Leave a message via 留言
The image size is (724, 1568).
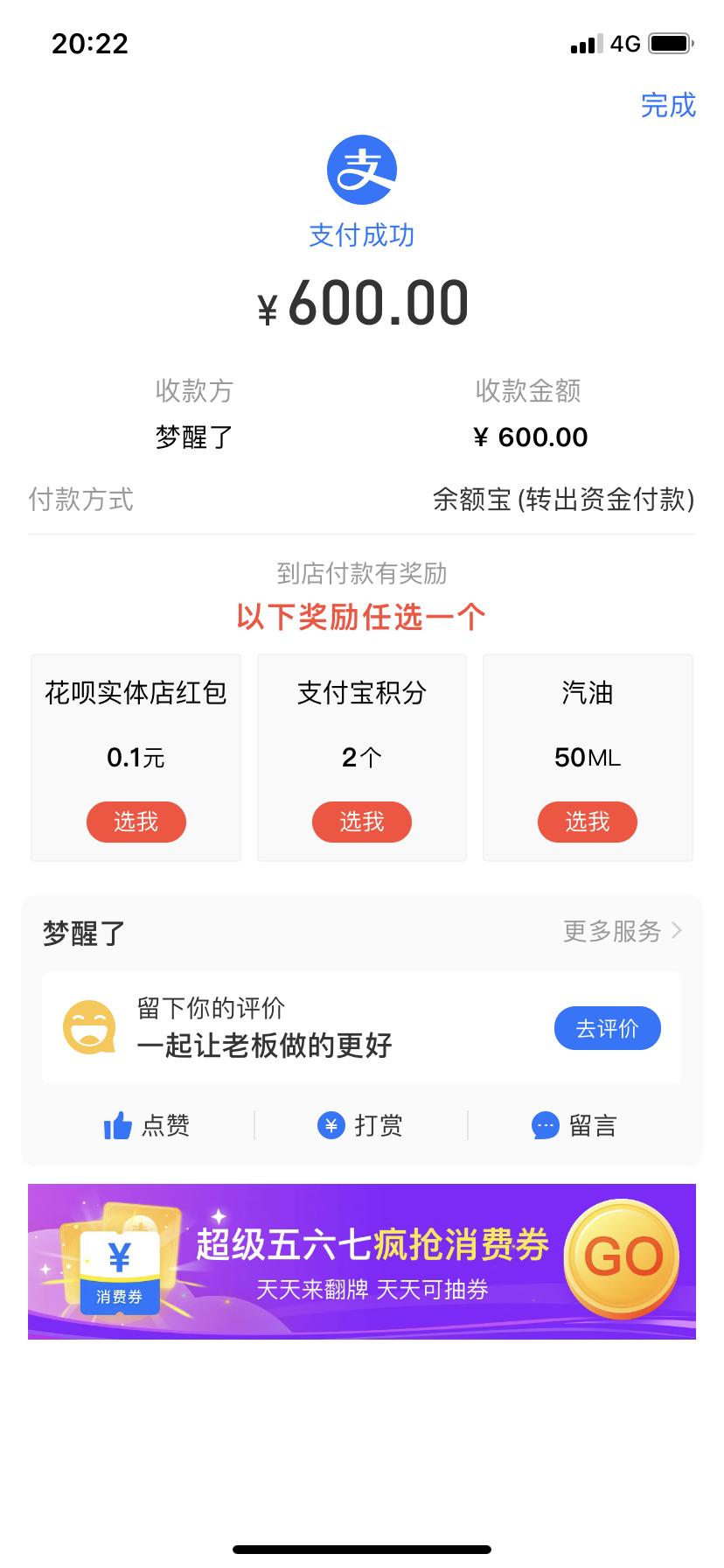click(x=574, y=1125)
